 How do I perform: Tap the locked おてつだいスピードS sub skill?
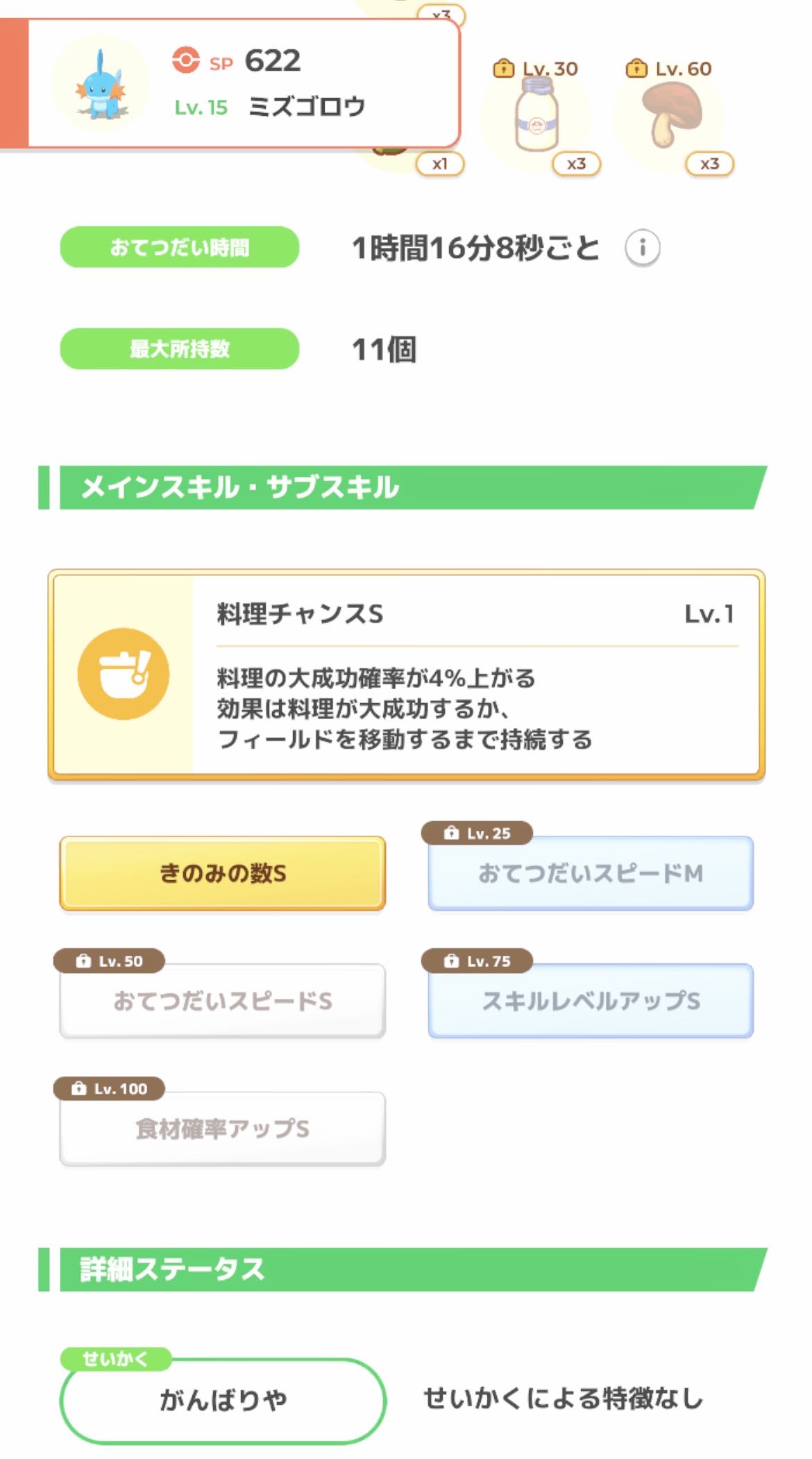point(222,1001)
